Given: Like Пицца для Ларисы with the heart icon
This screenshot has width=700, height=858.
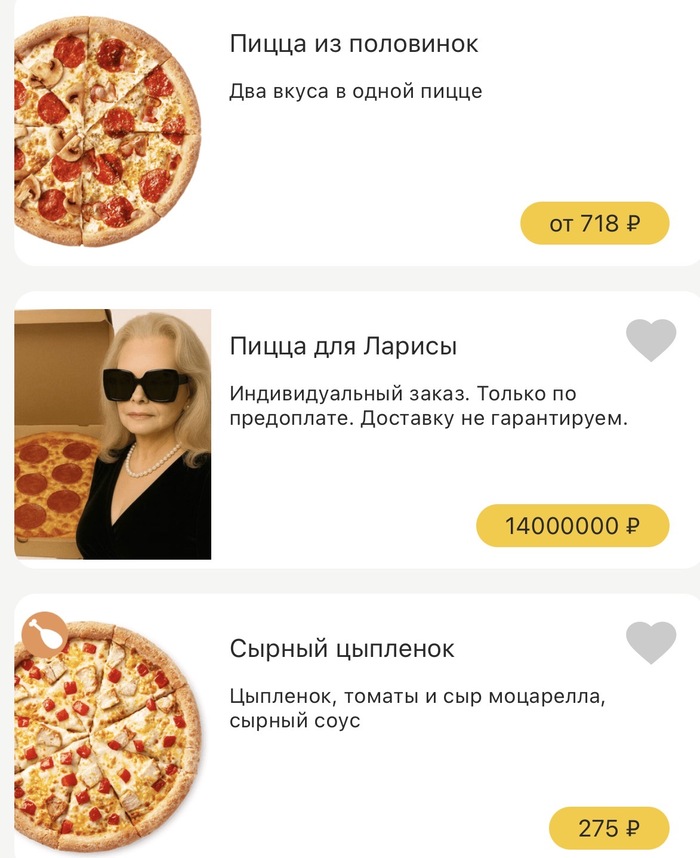Looking at the screenshot, I should coord(651,341).
